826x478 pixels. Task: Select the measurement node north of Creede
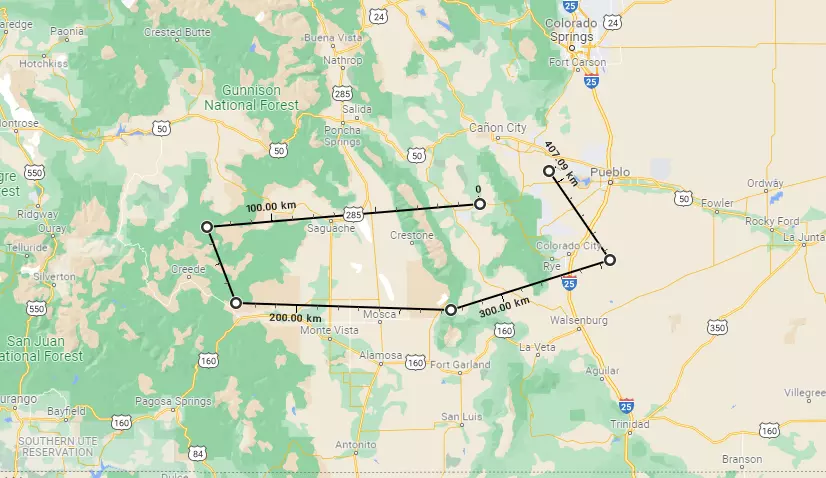click(207, 227)
